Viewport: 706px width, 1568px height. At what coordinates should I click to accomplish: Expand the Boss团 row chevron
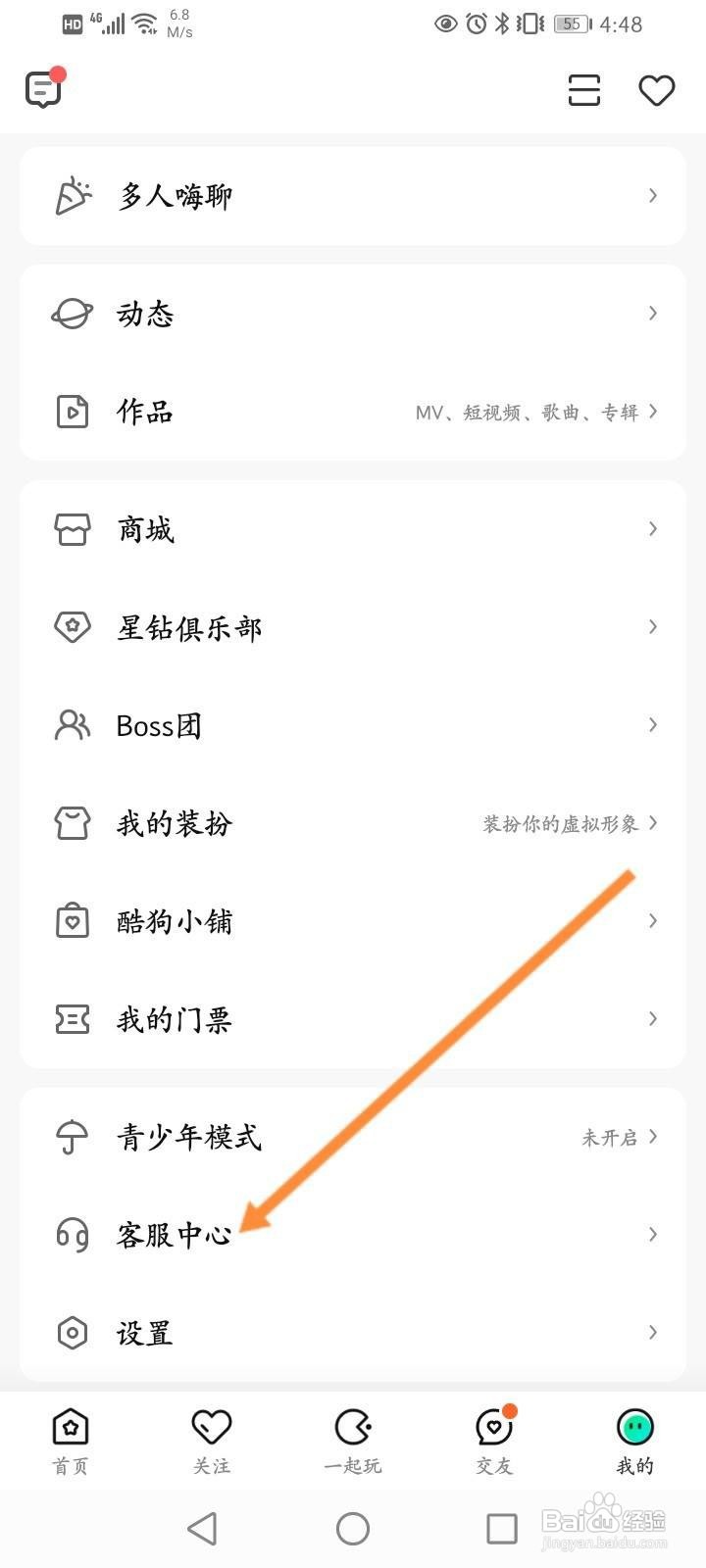pyautogui.click(x=653, y=725)
